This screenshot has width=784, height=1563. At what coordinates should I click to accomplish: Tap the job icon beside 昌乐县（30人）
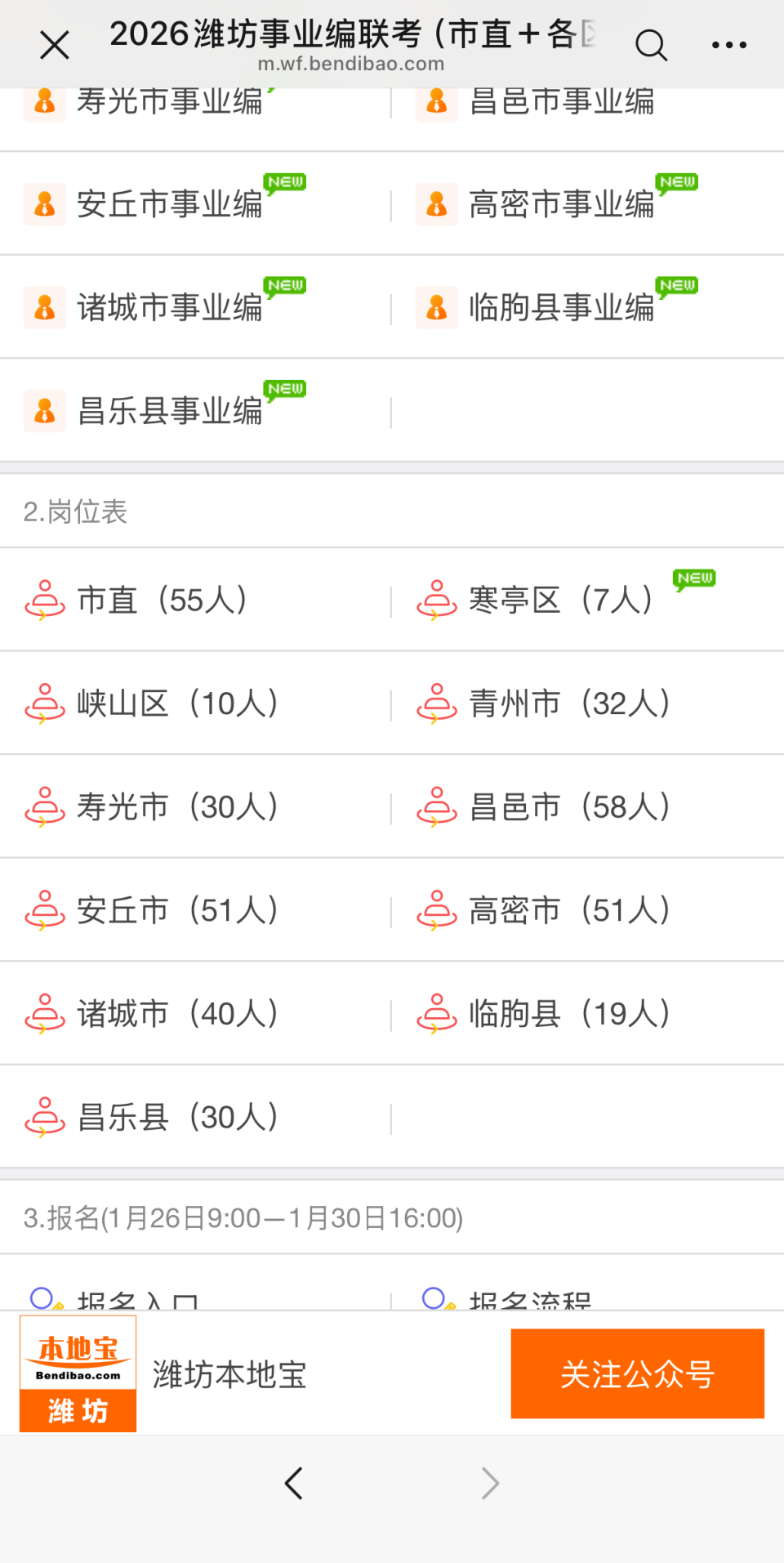point(45,1116)
